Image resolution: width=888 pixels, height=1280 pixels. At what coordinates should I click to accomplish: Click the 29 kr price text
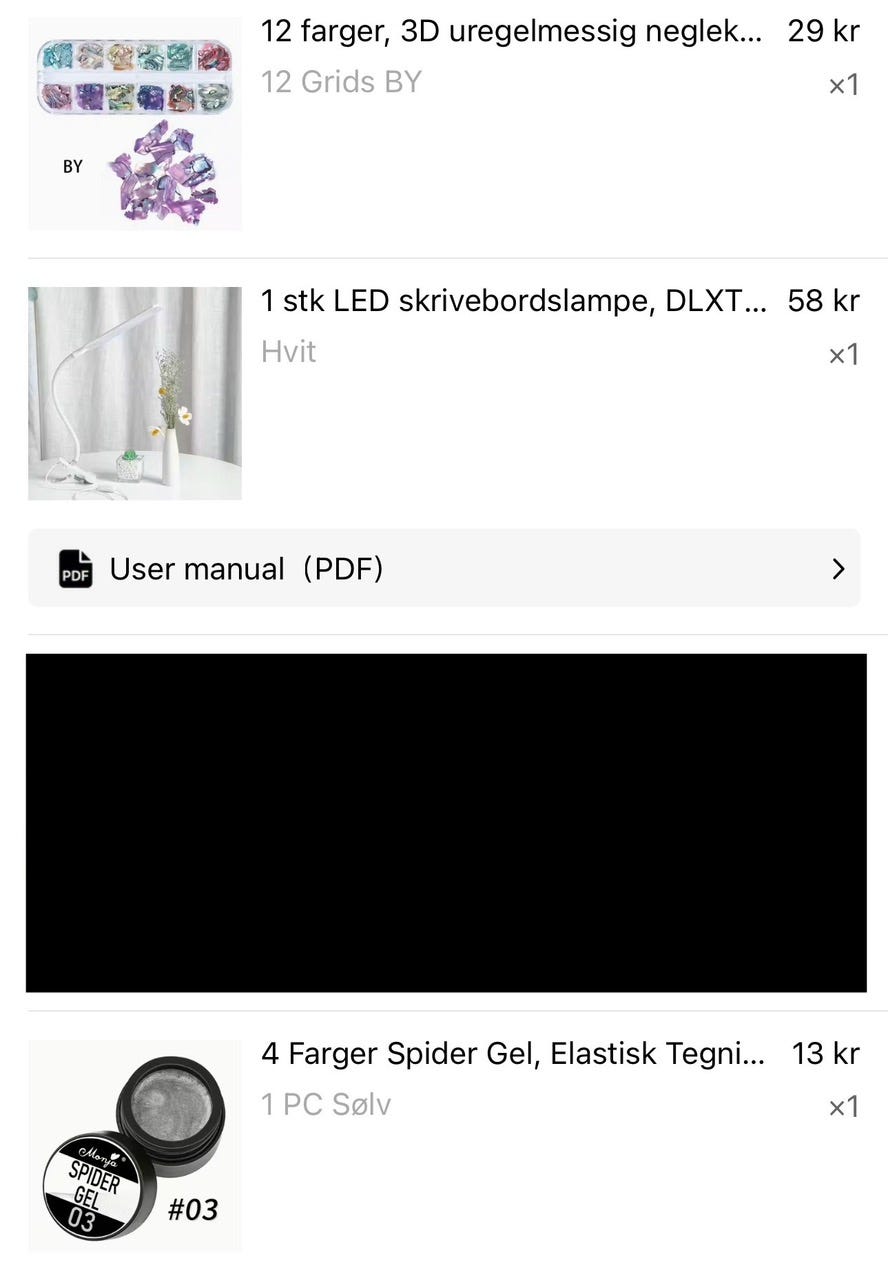tap(822, 31)
